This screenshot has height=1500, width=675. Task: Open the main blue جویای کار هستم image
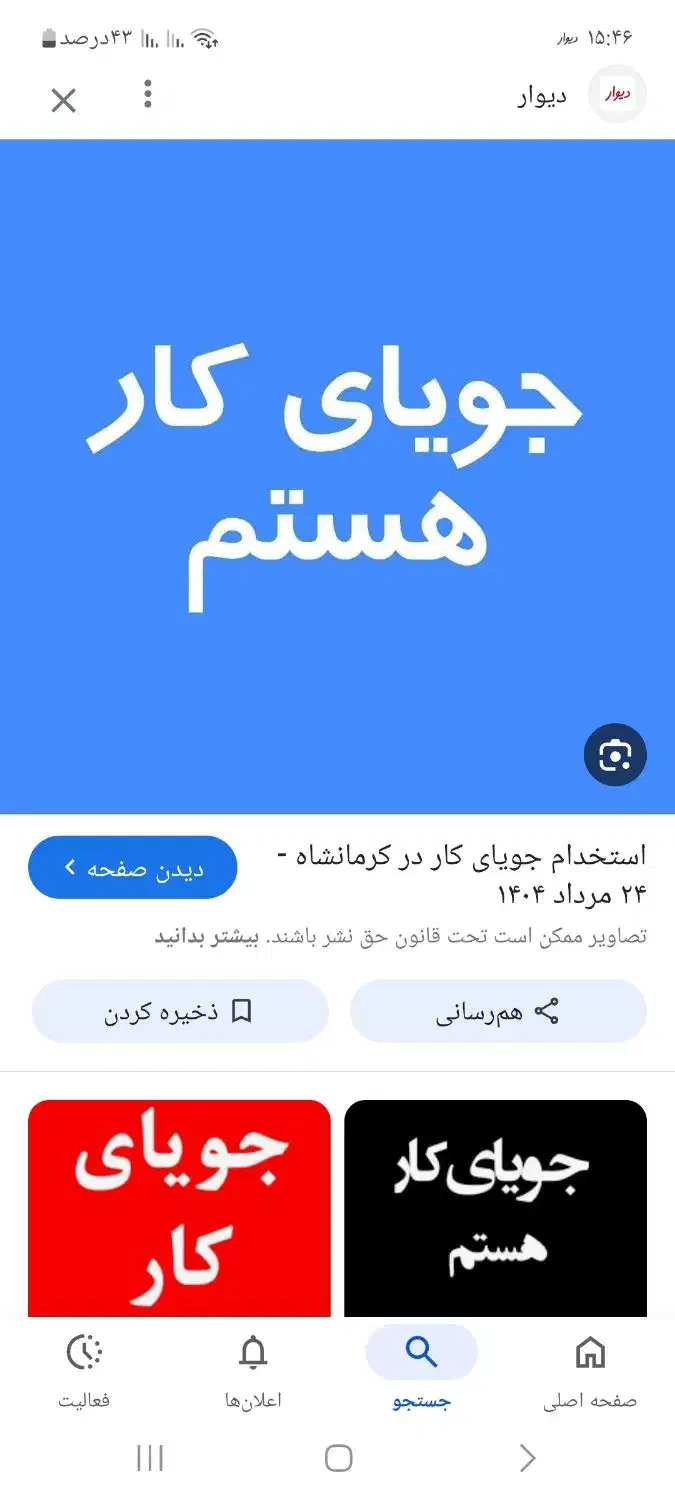[x=337, y=477]
